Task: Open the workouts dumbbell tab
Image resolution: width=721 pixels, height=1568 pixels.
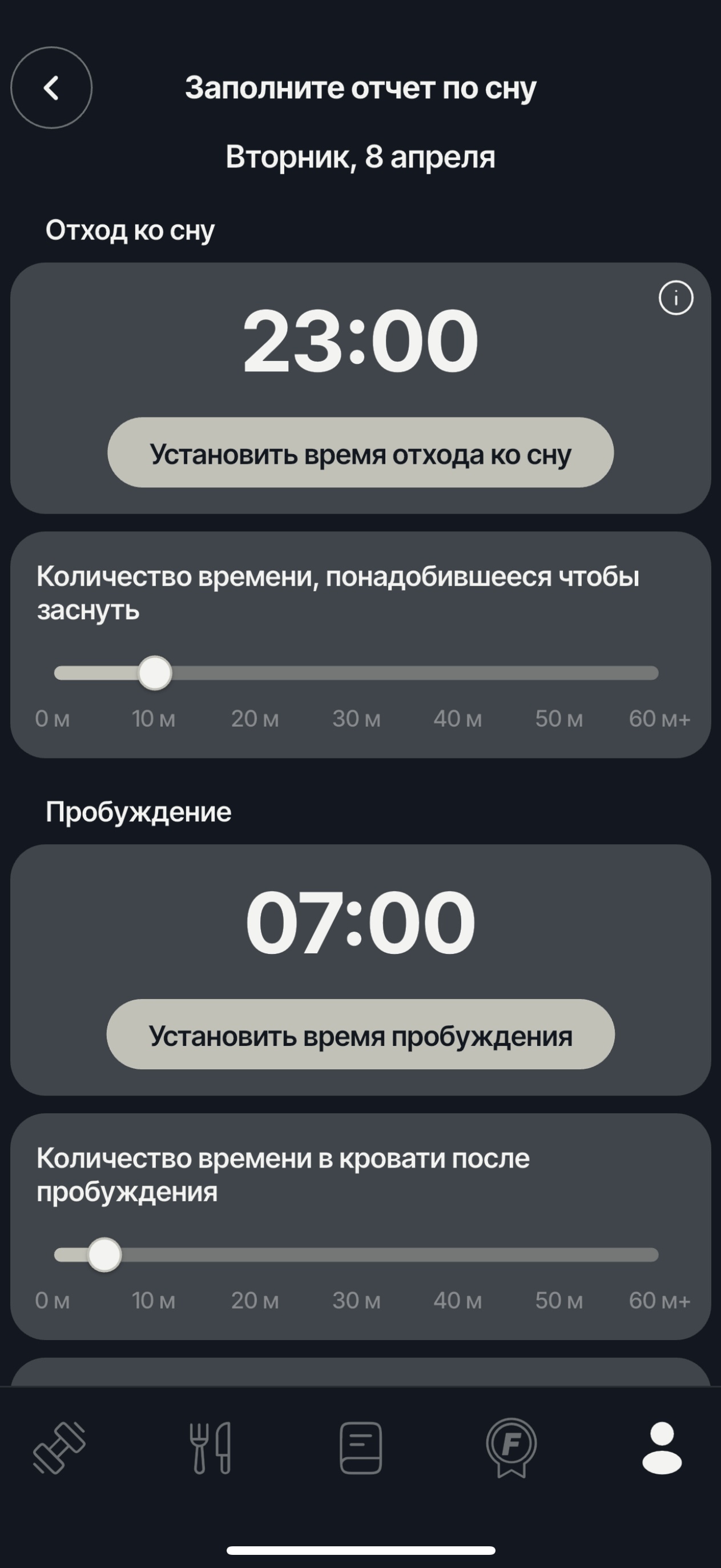Action: click(59, 1448)
